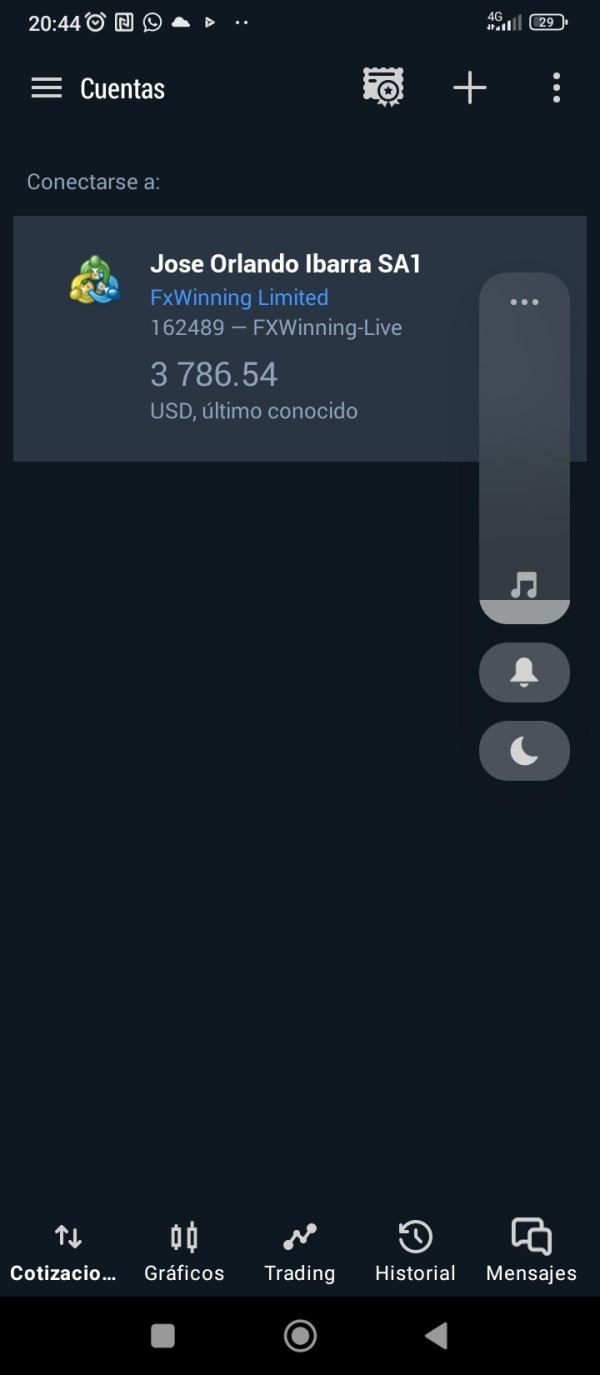
Task: Enable do-not-disturb moon button
Action: tap(524, 750)
